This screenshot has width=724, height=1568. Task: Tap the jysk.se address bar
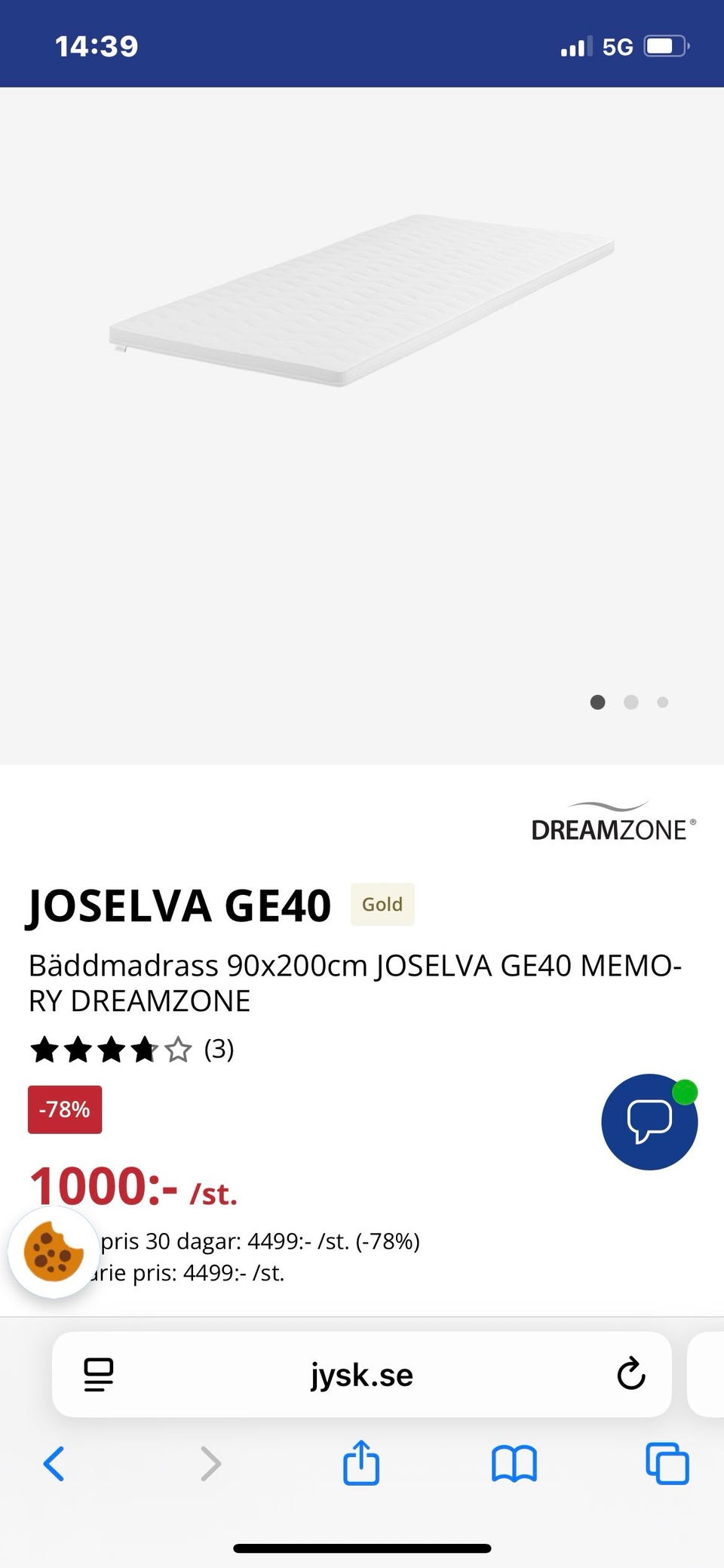(361, 1375)
